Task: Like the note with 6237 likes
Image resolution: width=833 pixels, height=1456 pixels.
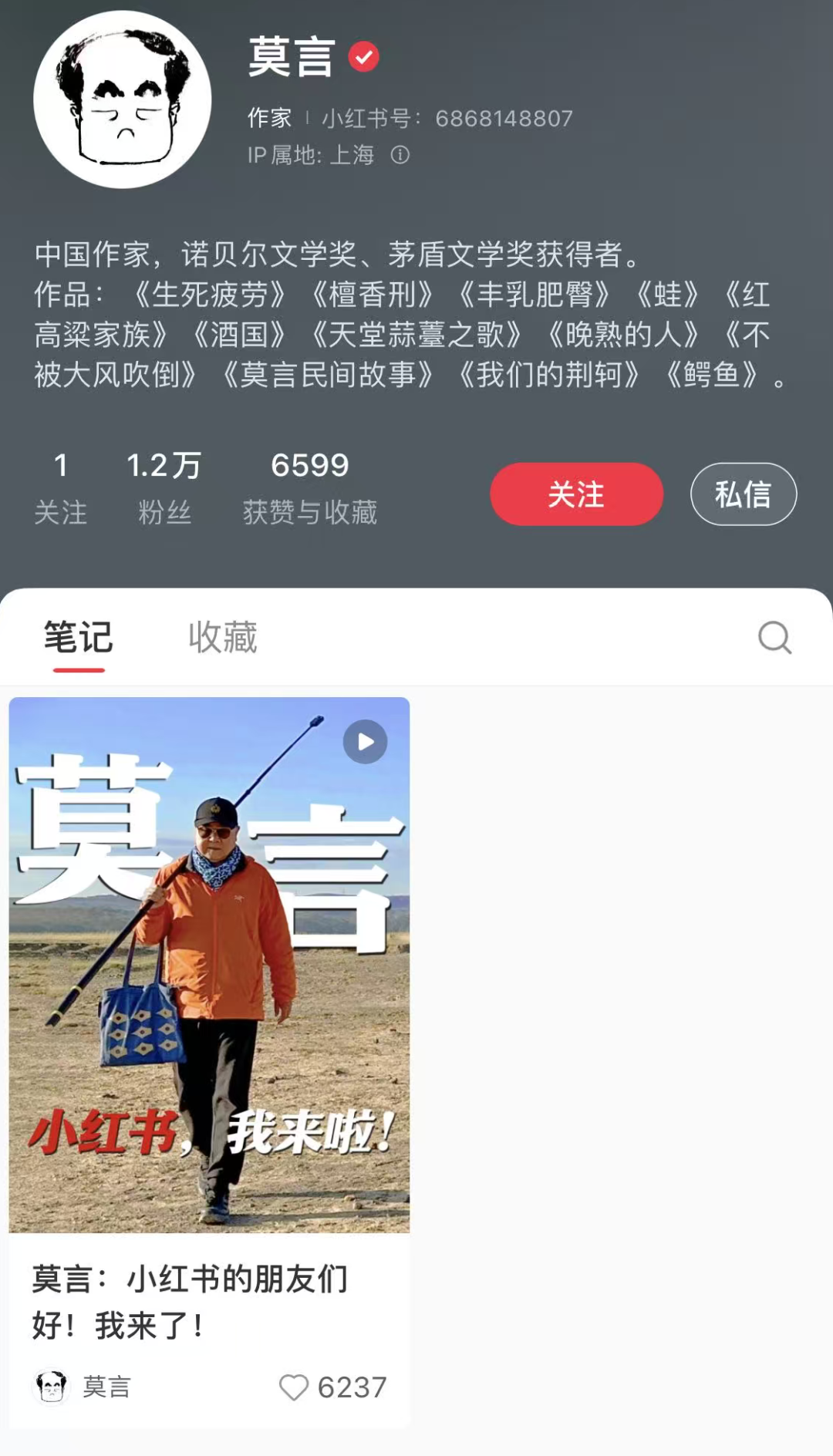Action: [294, 1387]
